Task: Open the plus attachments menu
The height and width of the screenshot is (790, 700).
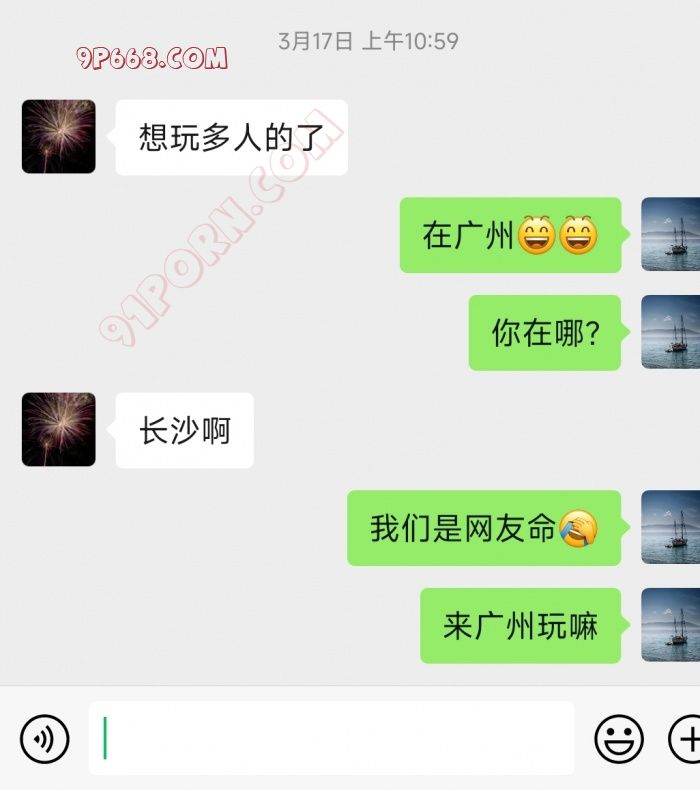Action: 686,739
